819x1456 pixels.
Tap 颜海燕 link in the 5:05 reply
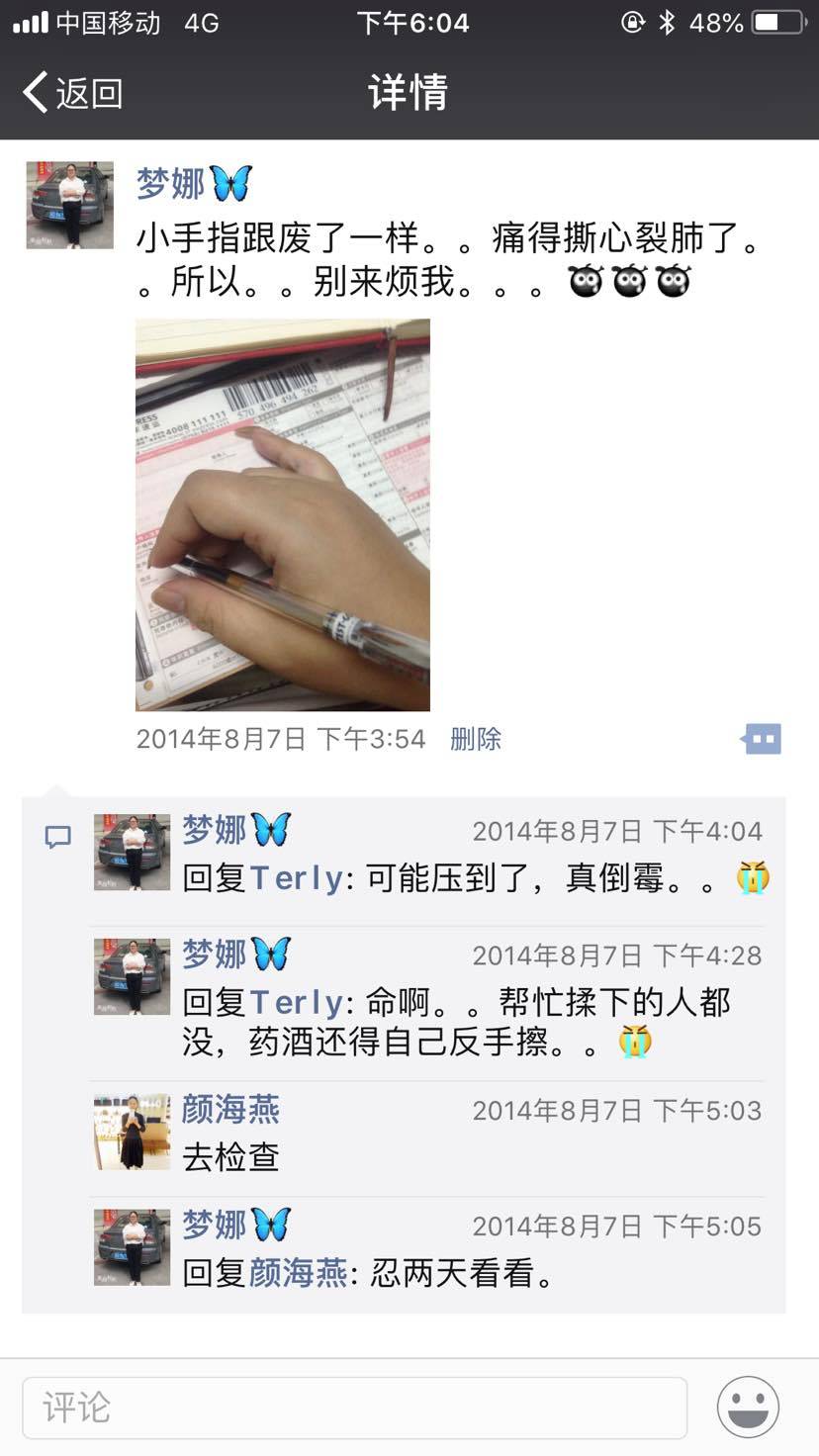click(298, 1273)
